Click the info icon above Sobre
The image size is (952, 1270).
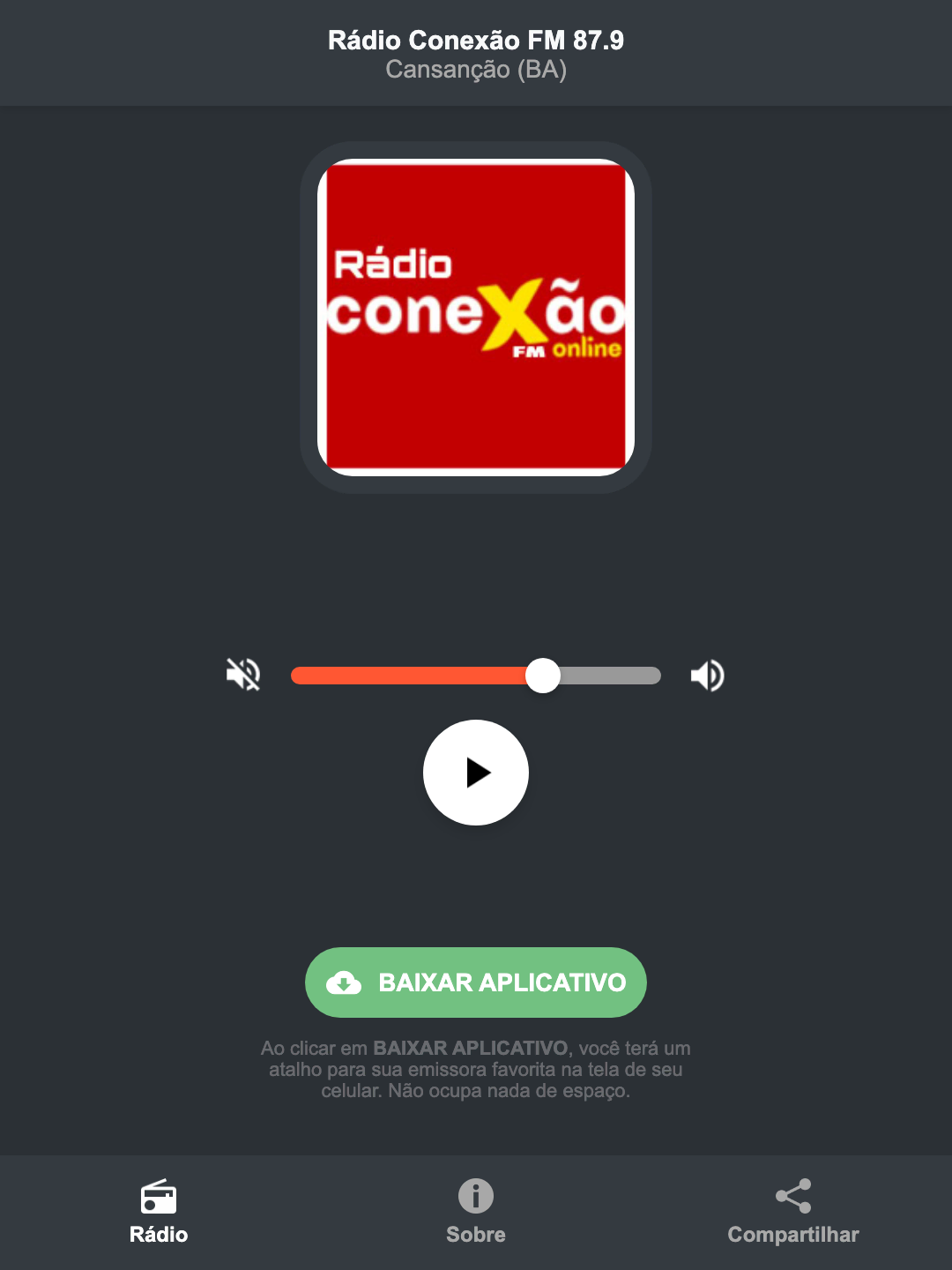click(475, 1197)
